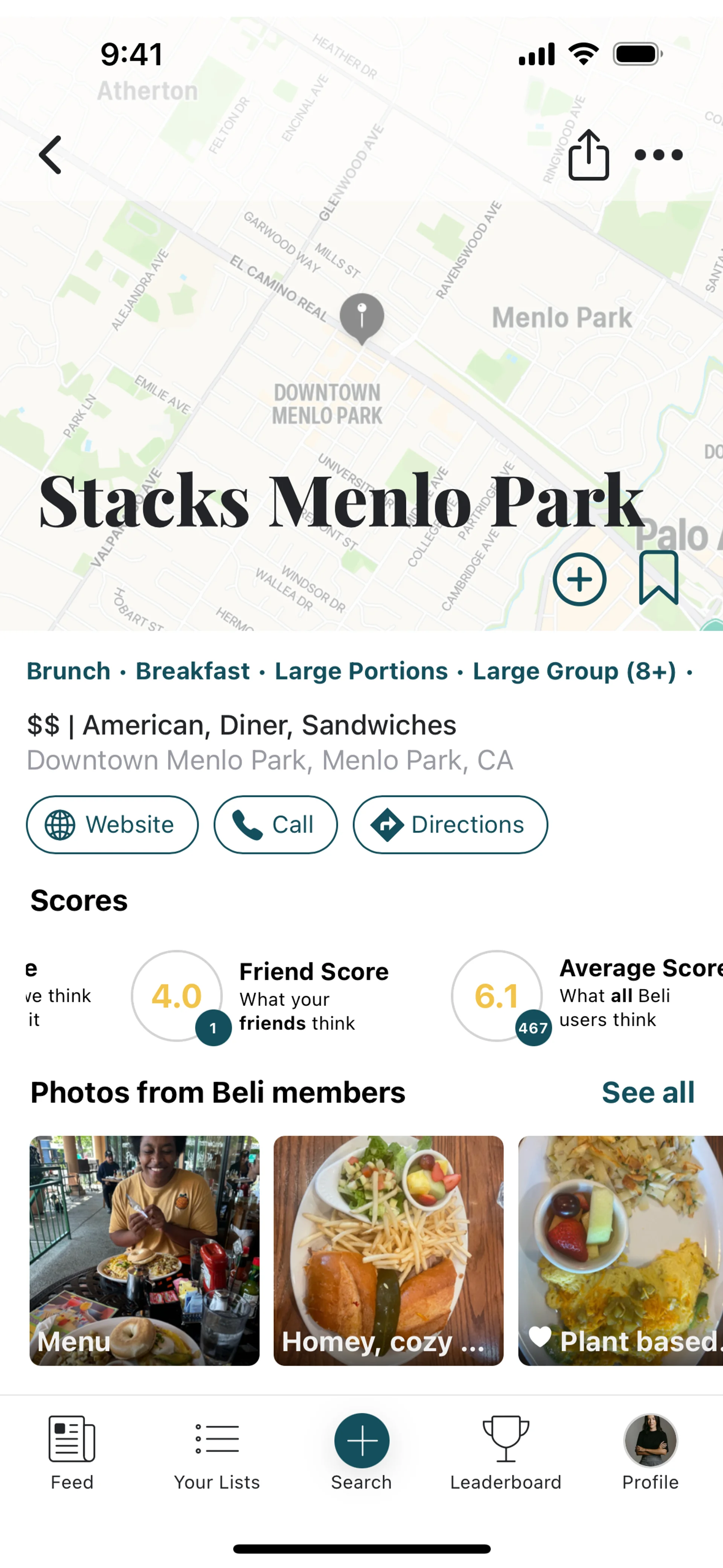This screenshot has height=1568, width=723.
Task: Share Stacks Menlo Park
Action: coord(588,154)
